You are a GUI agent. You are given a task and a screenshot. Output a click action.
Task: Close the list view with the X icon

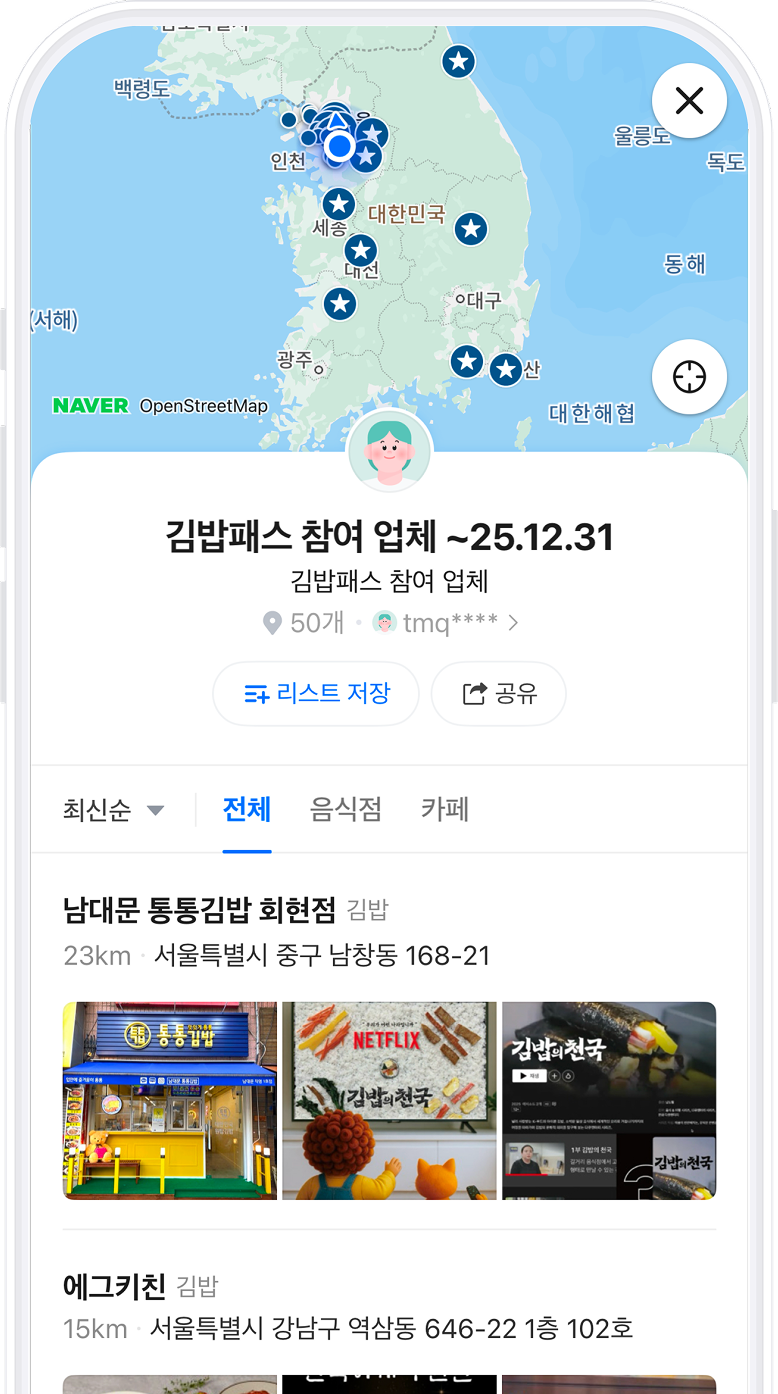(689, 101)
